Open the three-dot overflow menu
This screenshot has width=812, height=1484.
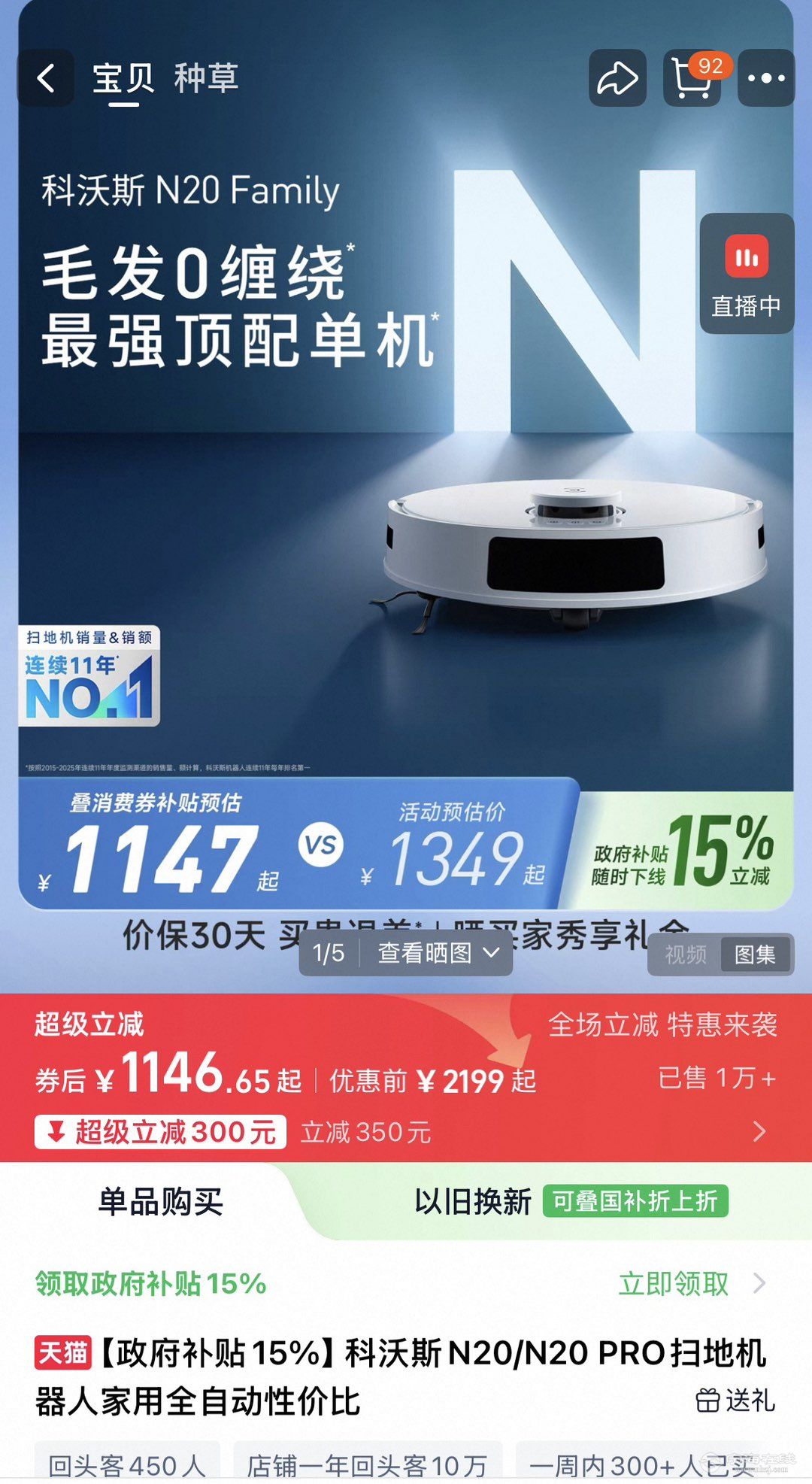(x=766, y=78)
